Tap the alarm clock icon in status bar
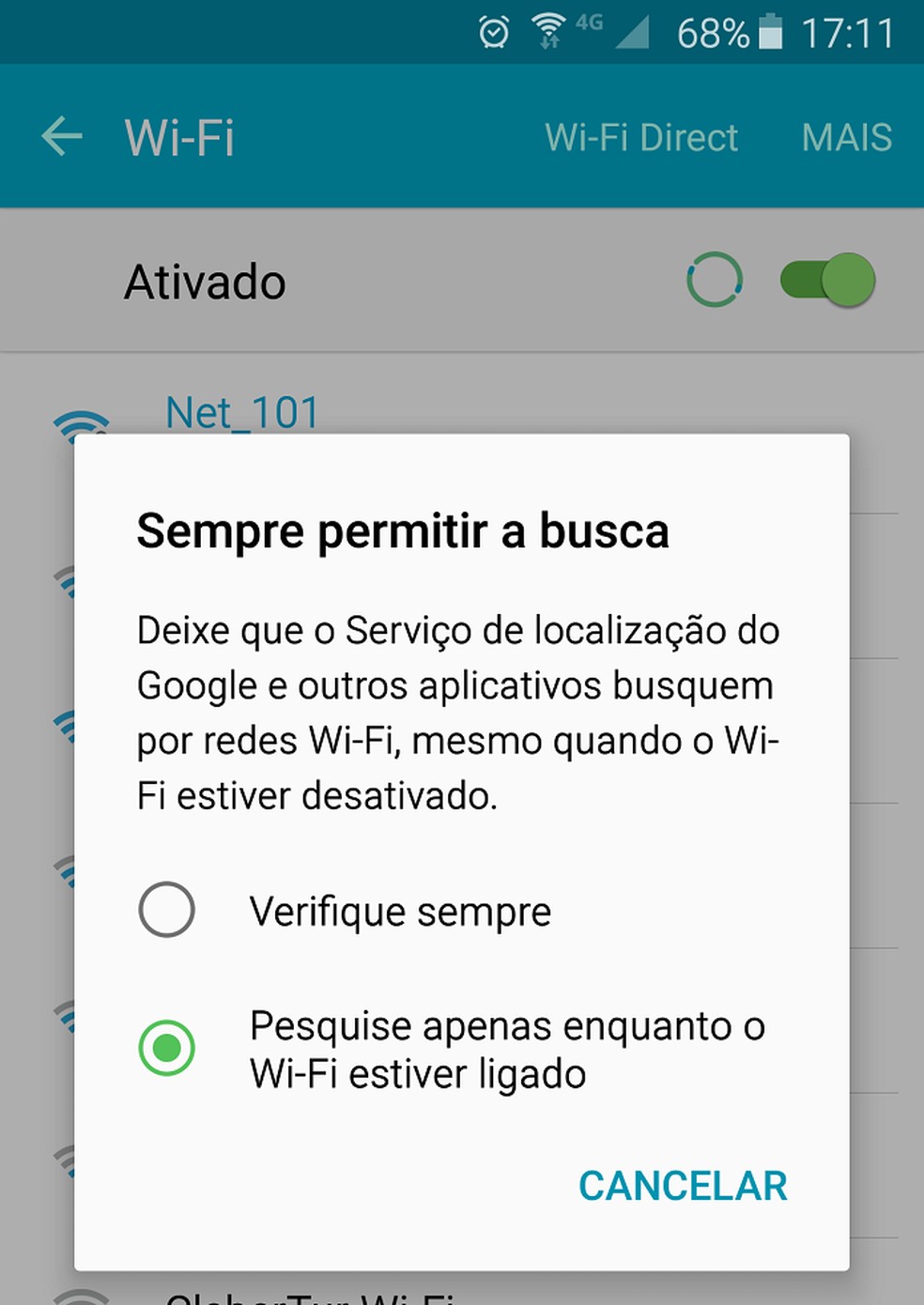The height and width of the screenshot is (1305, 924). (492, 30)
